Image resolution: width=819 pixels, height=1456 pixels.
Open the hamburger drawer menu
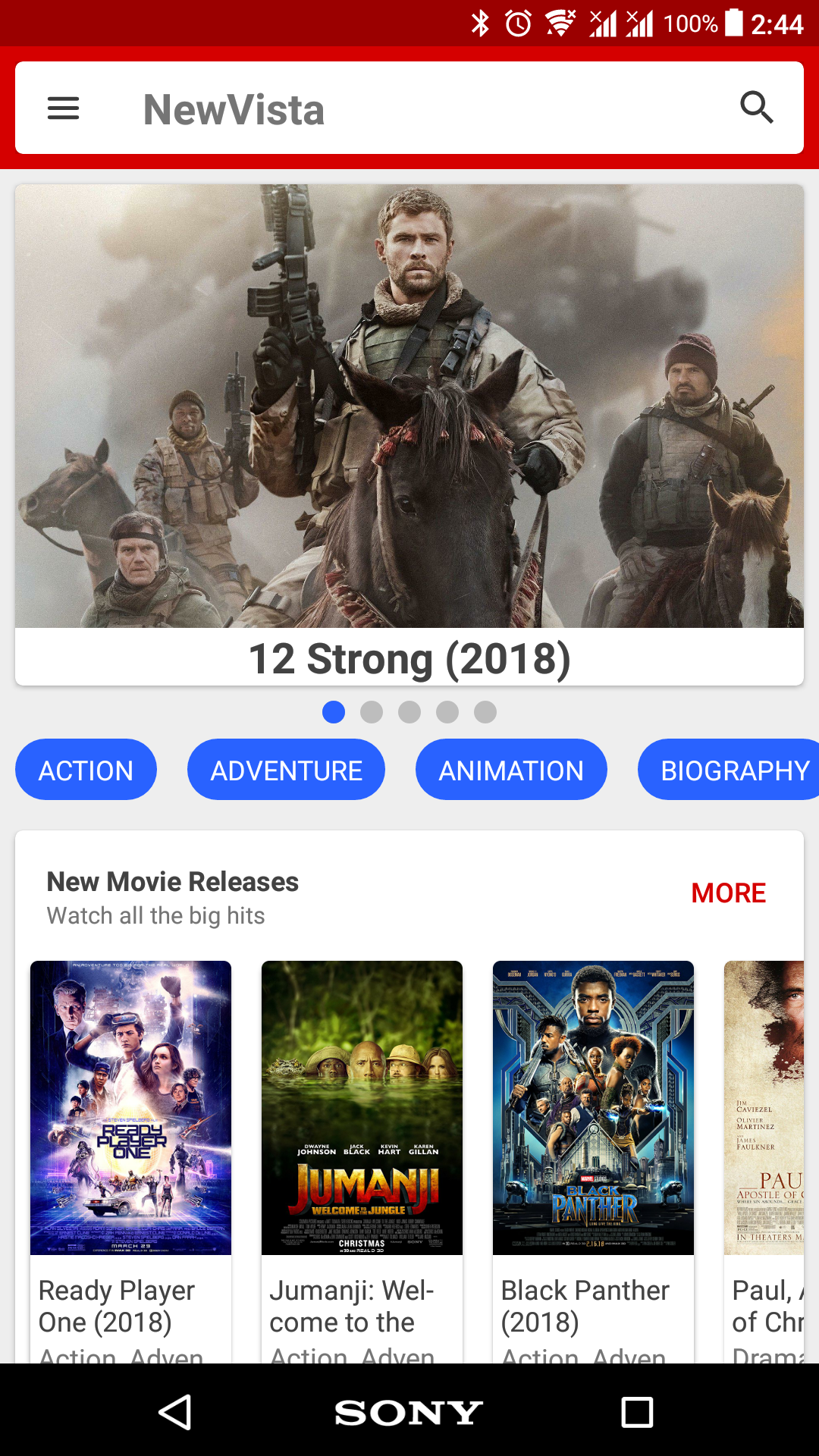click(63, 108)
